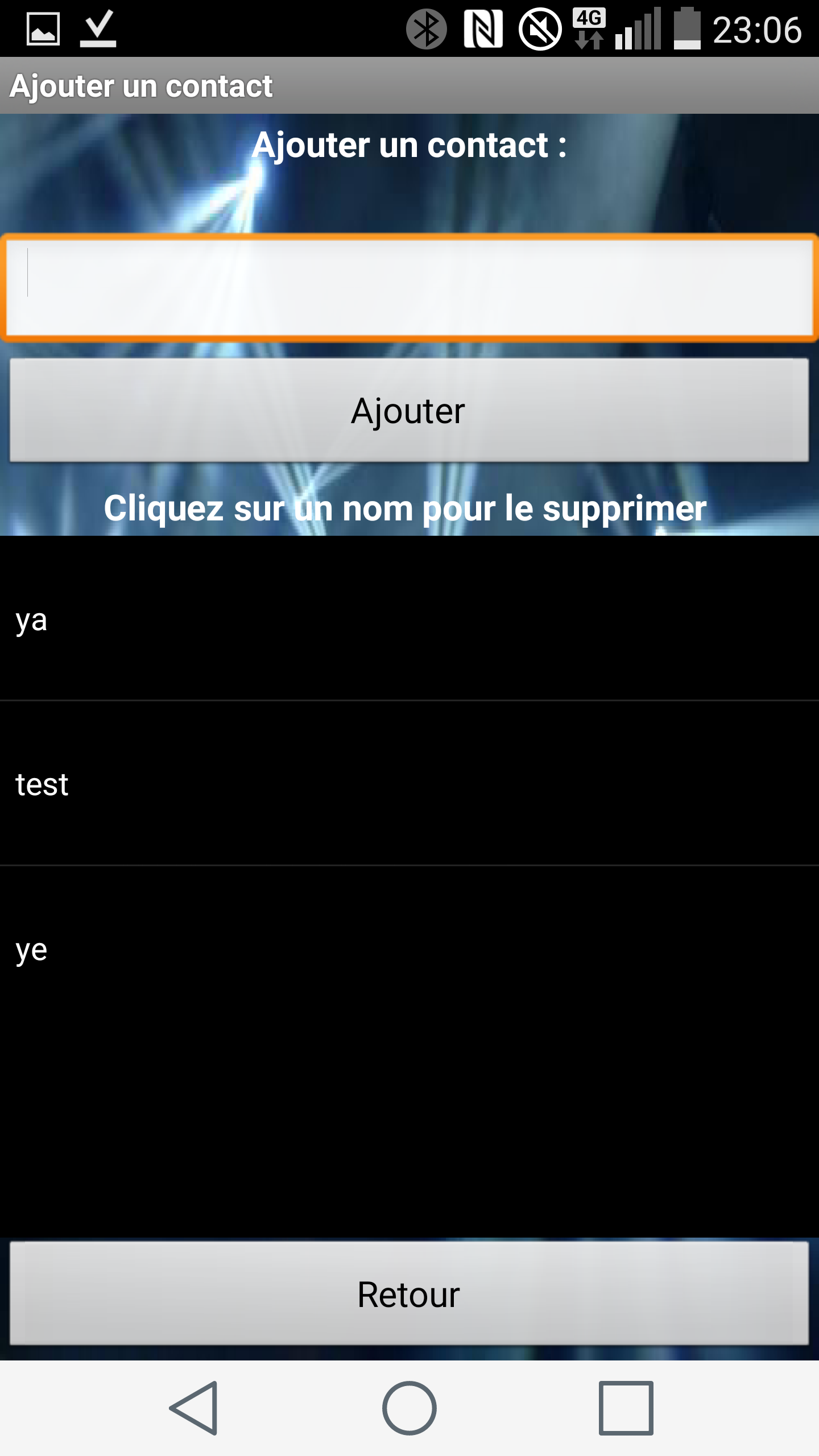Tap the system back arrow

tap(195, 1408)
